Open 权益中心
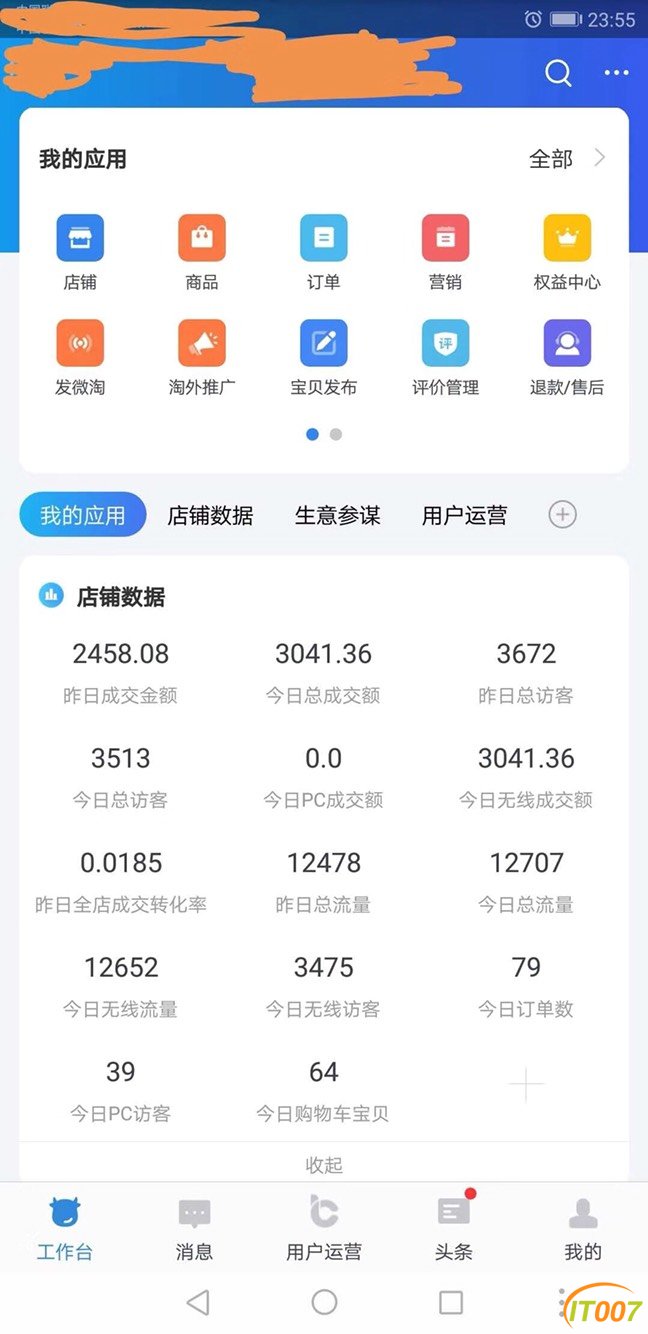 567,253
